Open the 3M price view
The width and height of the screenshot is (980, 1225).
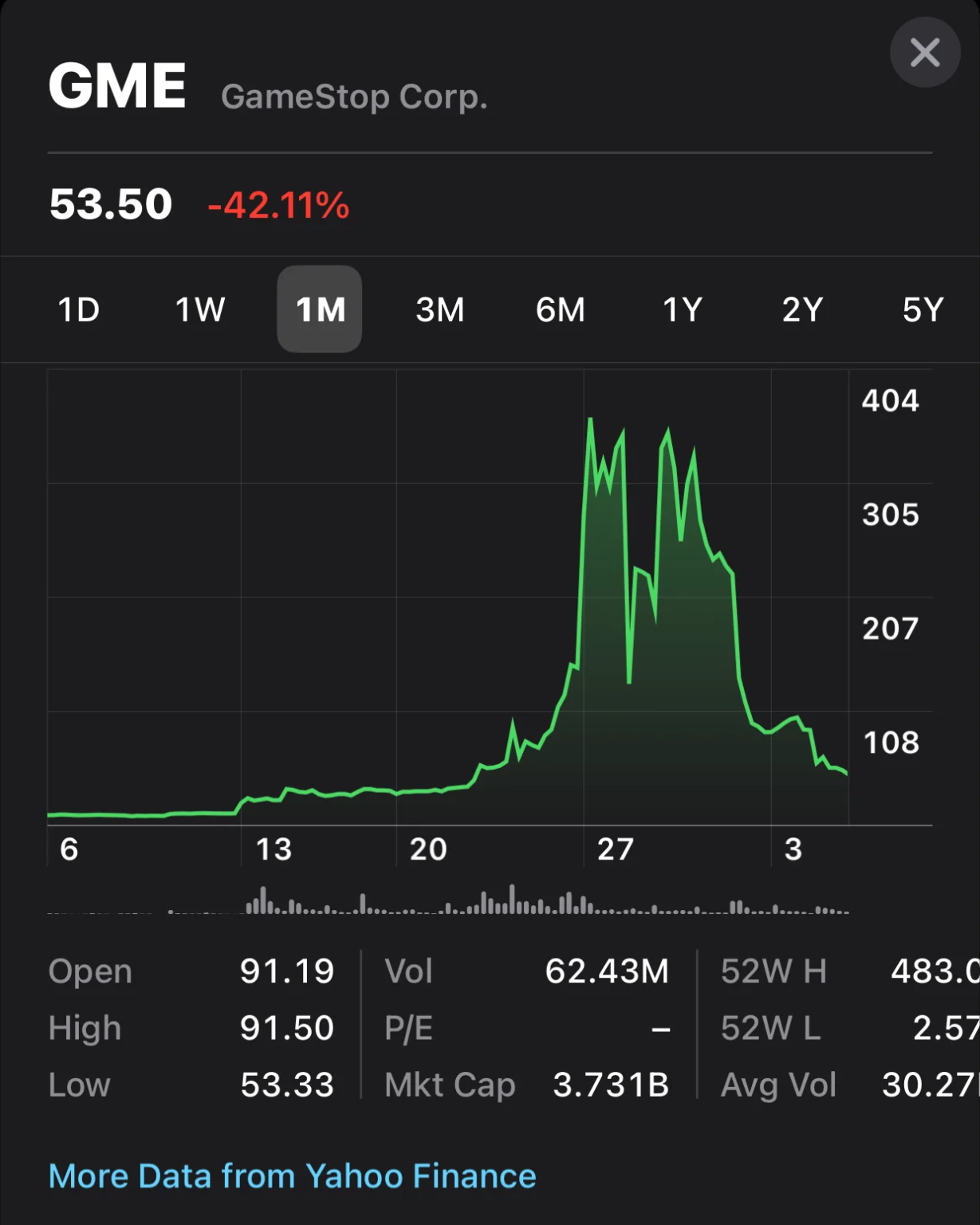coord(439,309)
